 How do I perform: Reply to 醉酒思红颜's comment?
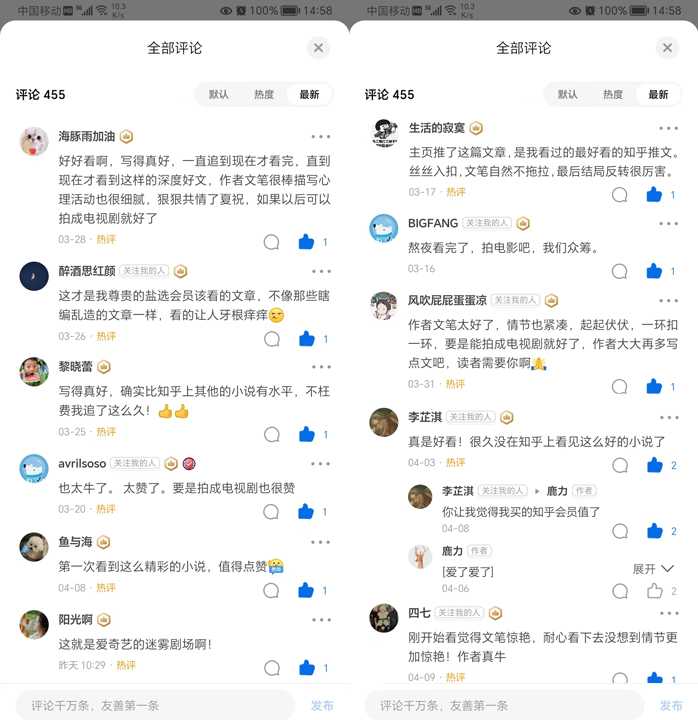tap(271, 338)
